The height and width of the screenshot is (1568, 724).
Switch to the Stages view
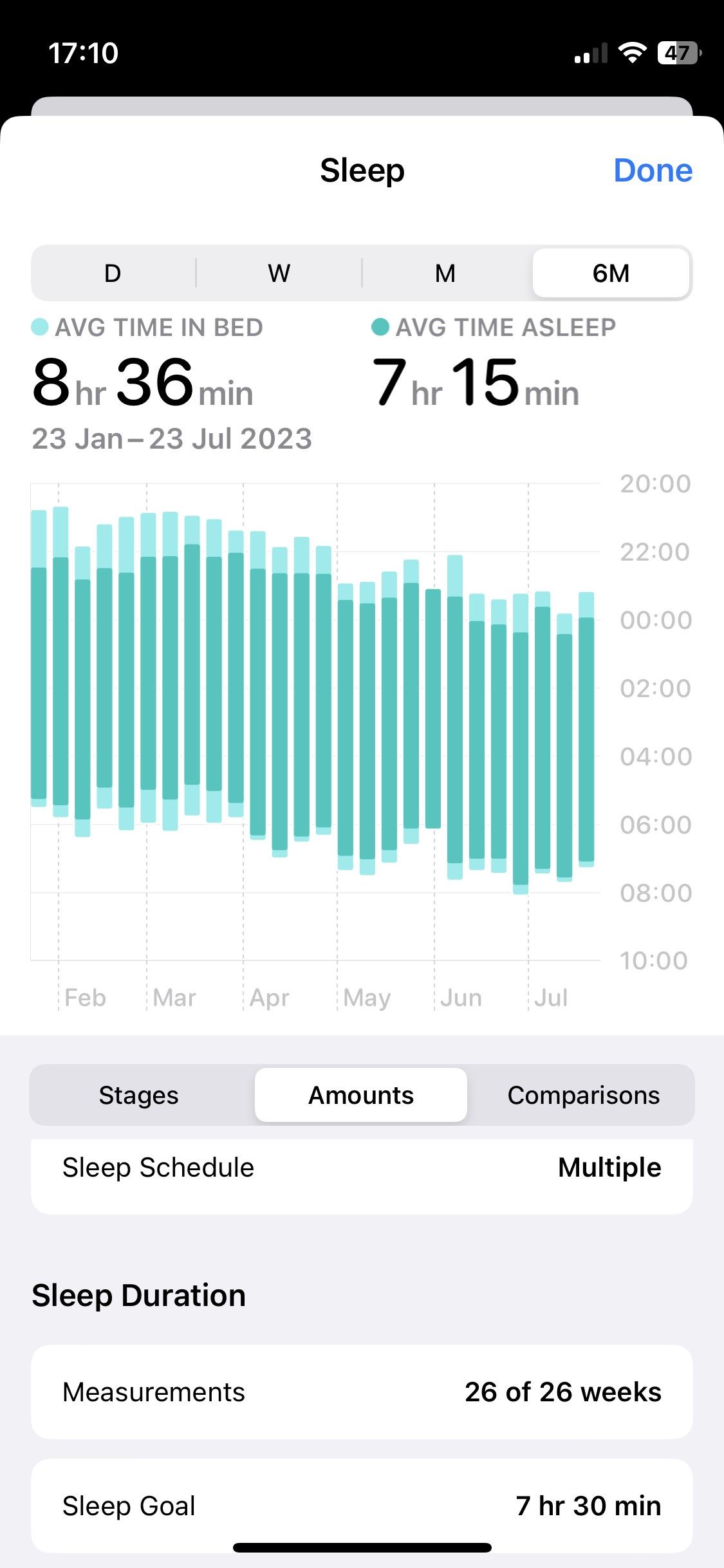coord(138,1095)
